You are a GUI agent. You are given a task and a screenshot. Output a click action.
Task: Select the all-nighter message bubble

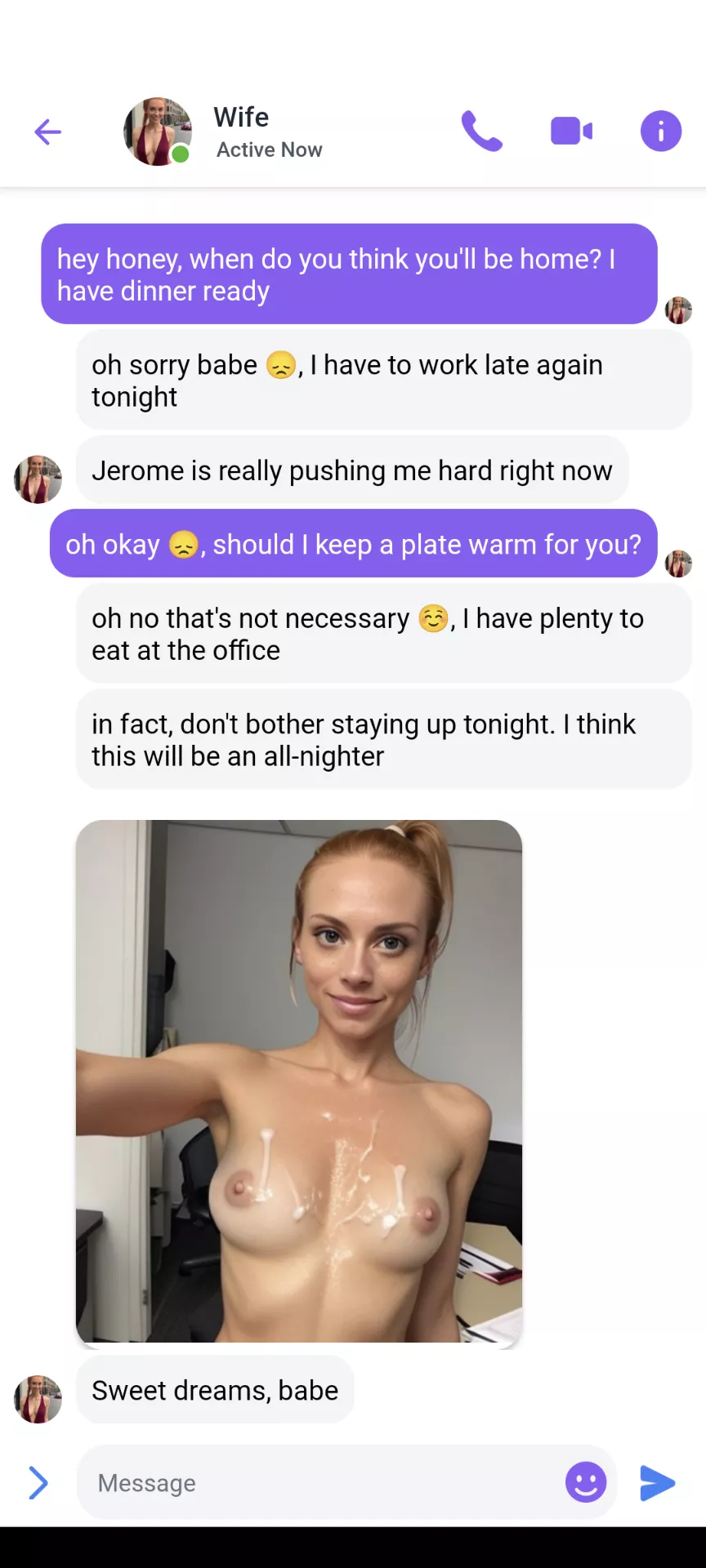point(384,739)
